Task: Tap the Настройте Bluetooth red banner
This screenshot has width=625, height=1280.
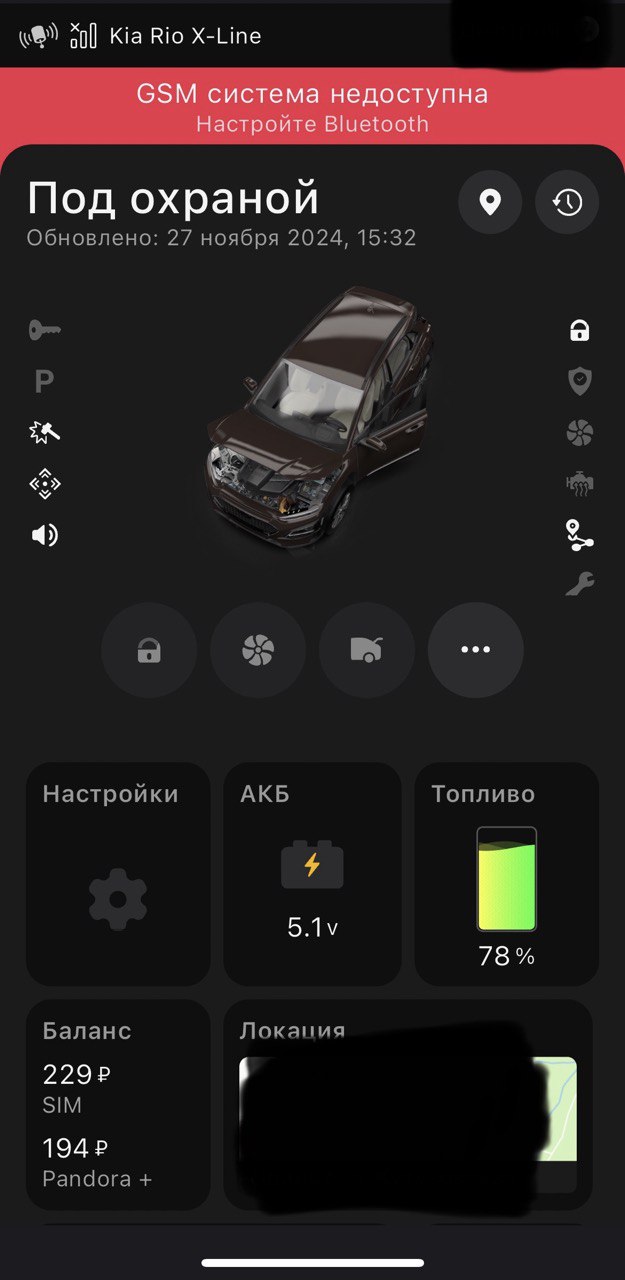Action: tap(312, 108)
